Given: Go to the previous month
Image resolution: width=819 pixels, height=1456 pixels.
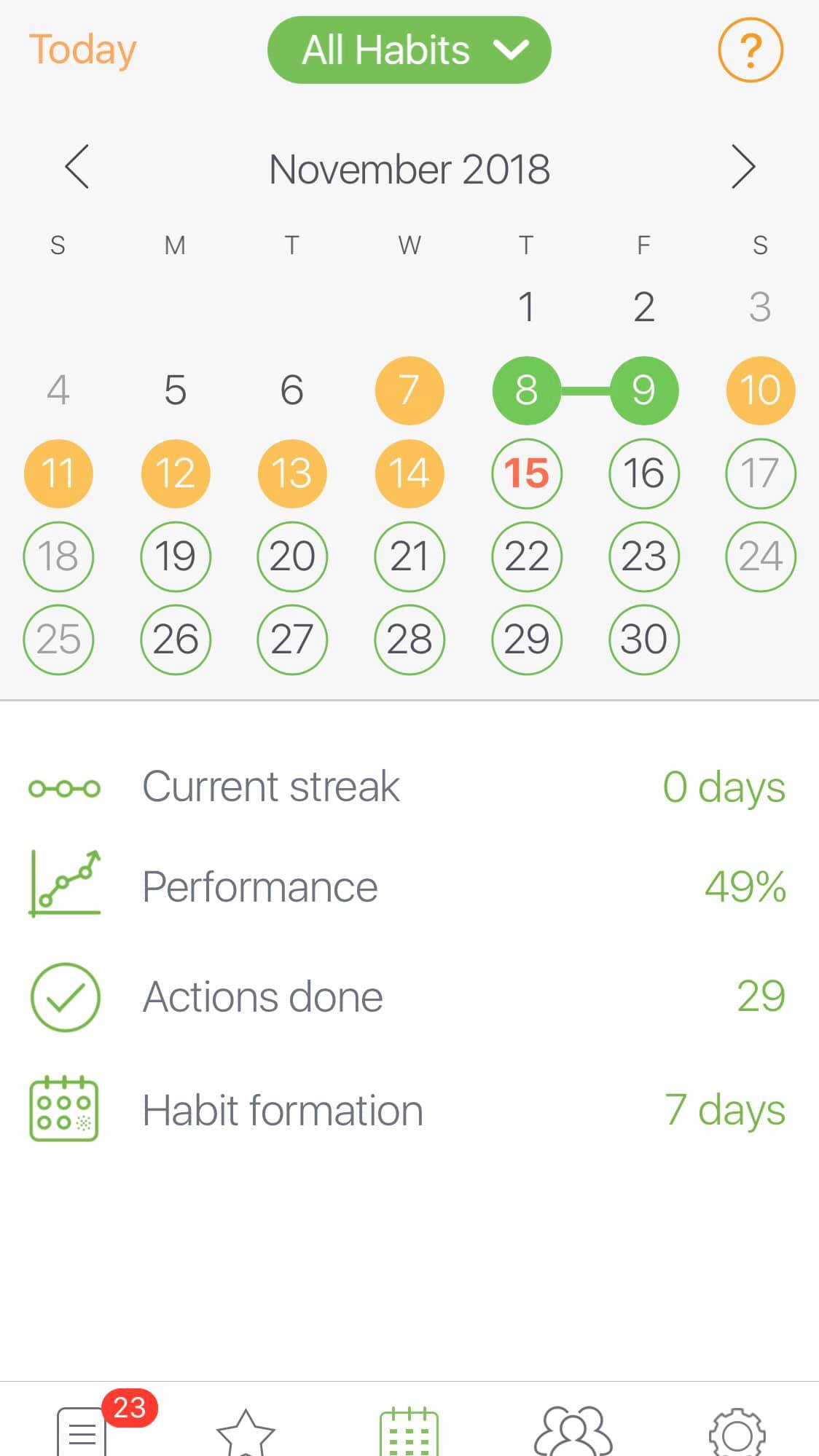Looking at the screenshot, I should tap(77, 167).
